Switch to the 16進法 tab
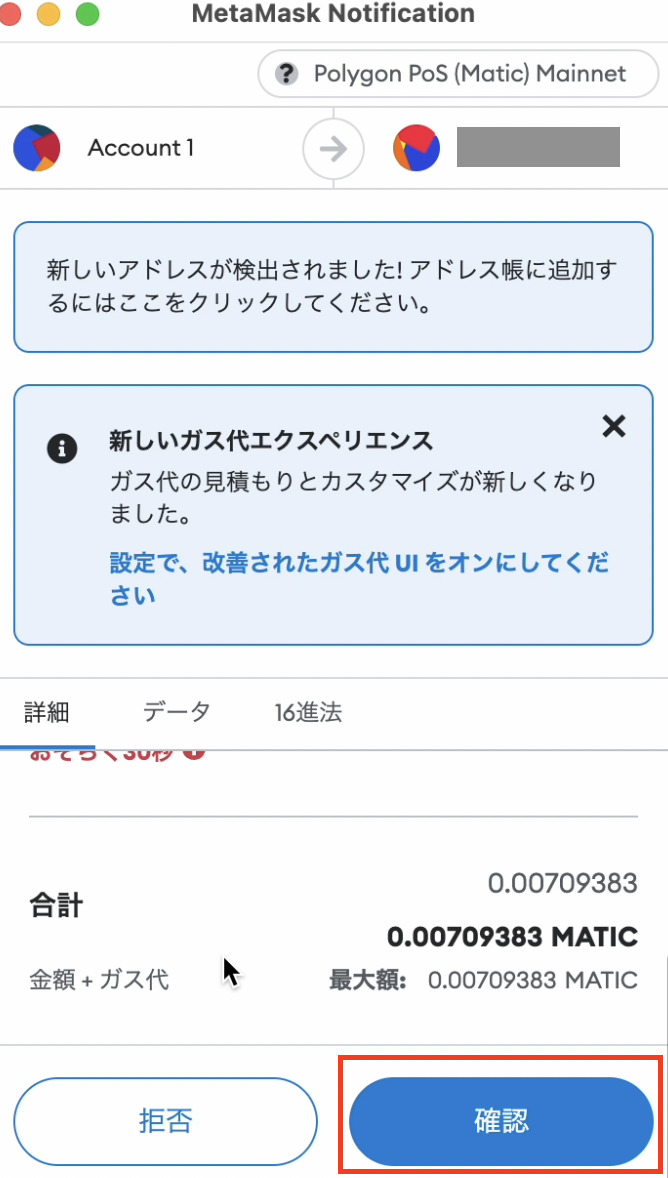 pyautogui.click(x=308, y=711)
